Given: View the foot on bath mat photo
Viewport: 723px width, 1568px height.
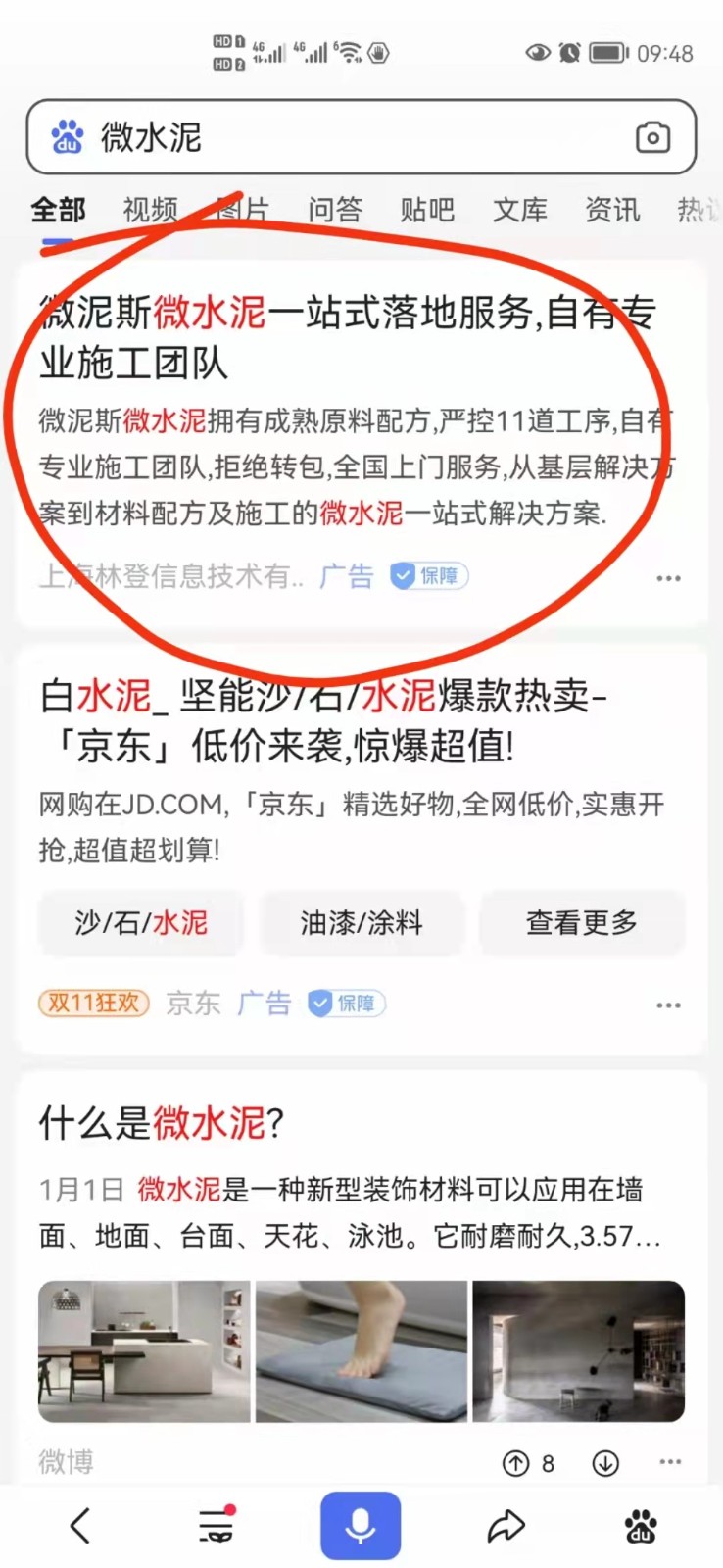Looking at the screenshot, I should 361,1351.
